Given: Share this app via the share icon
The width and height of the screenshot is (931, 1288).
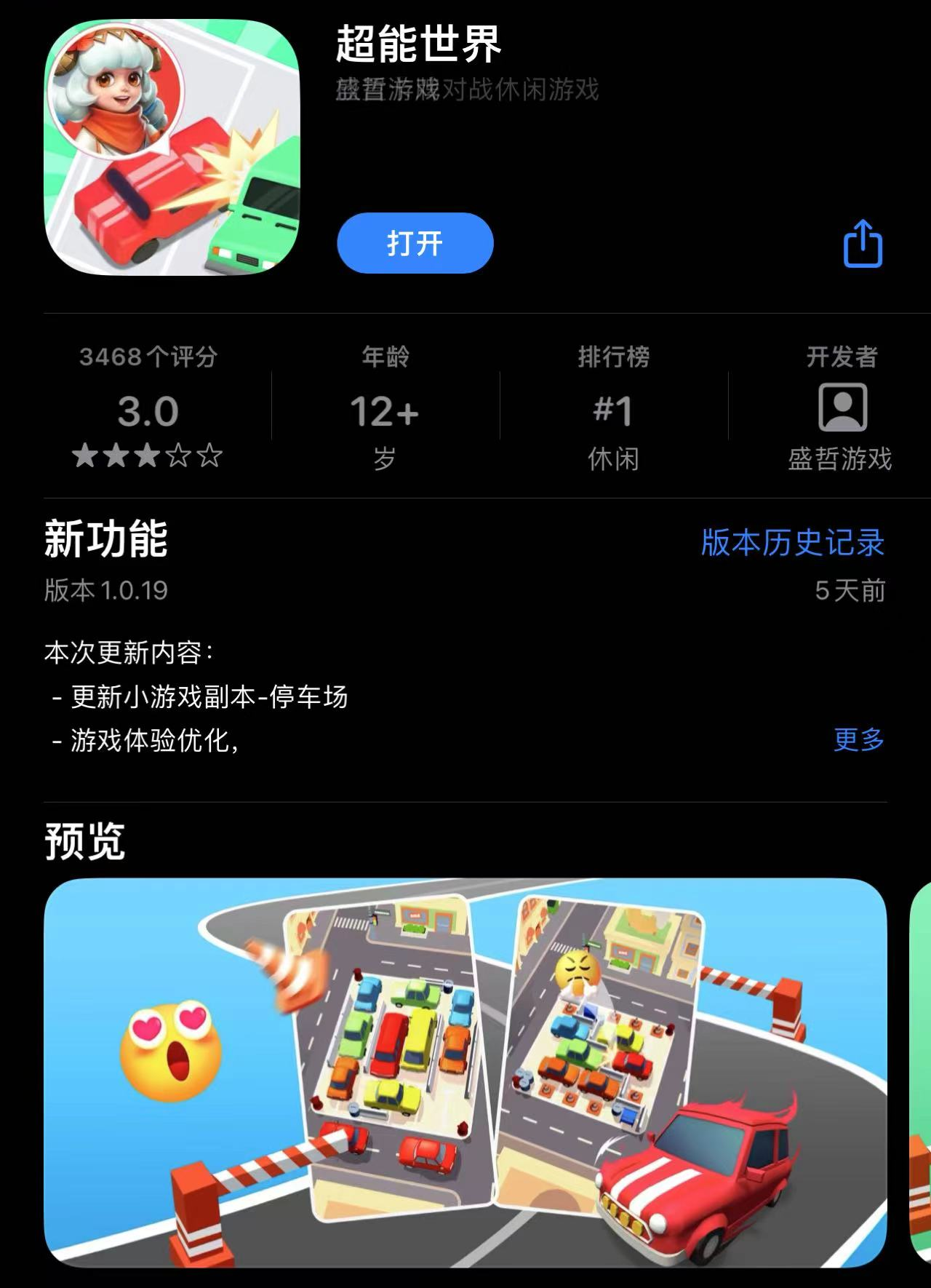Looking at the screenshot, I should coord(863,244).
